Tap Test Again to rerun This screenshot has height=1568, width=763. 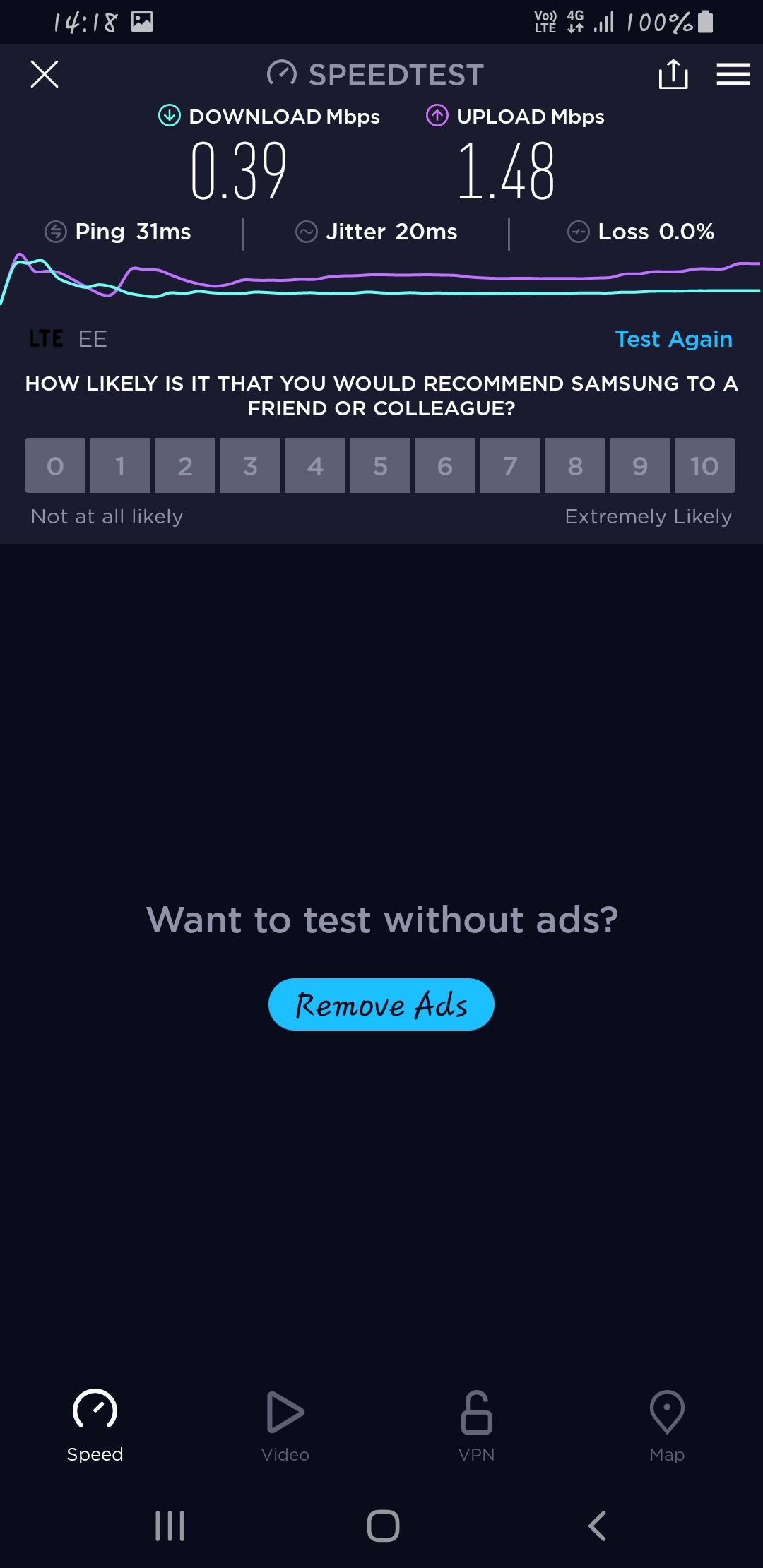pyautogui.click(x=673, y=339)
